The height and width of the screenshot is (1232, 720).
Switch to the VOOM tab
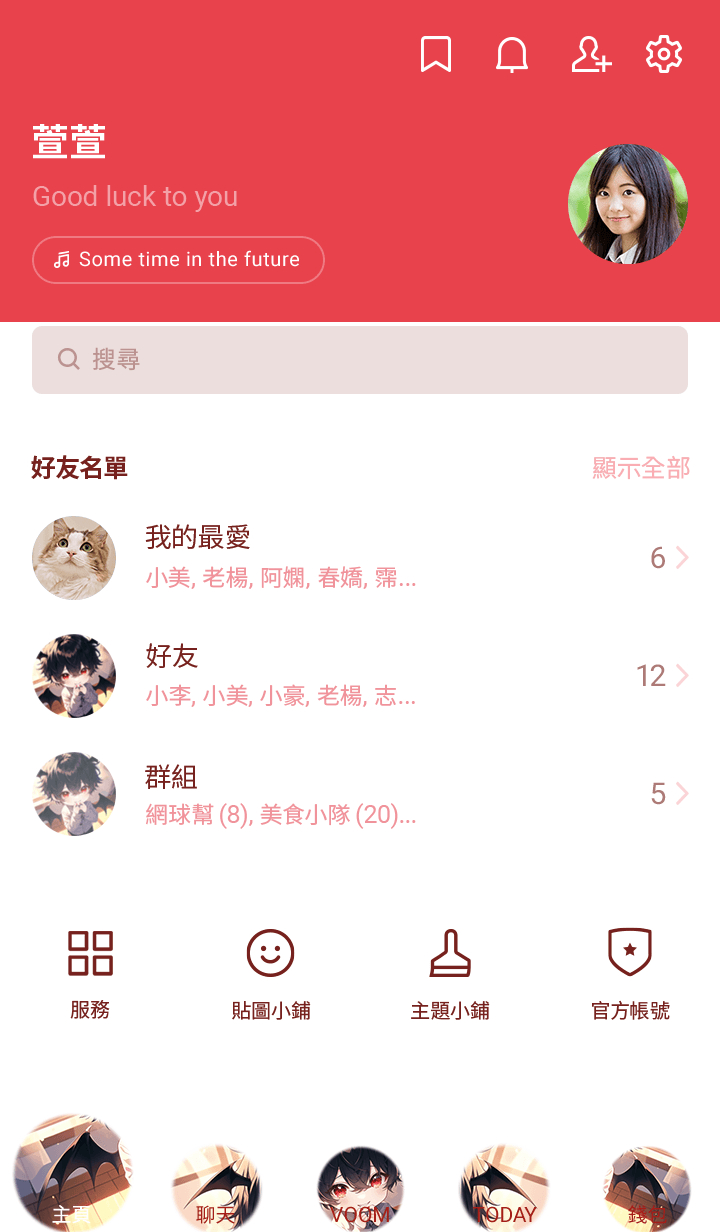[360, 1190]
